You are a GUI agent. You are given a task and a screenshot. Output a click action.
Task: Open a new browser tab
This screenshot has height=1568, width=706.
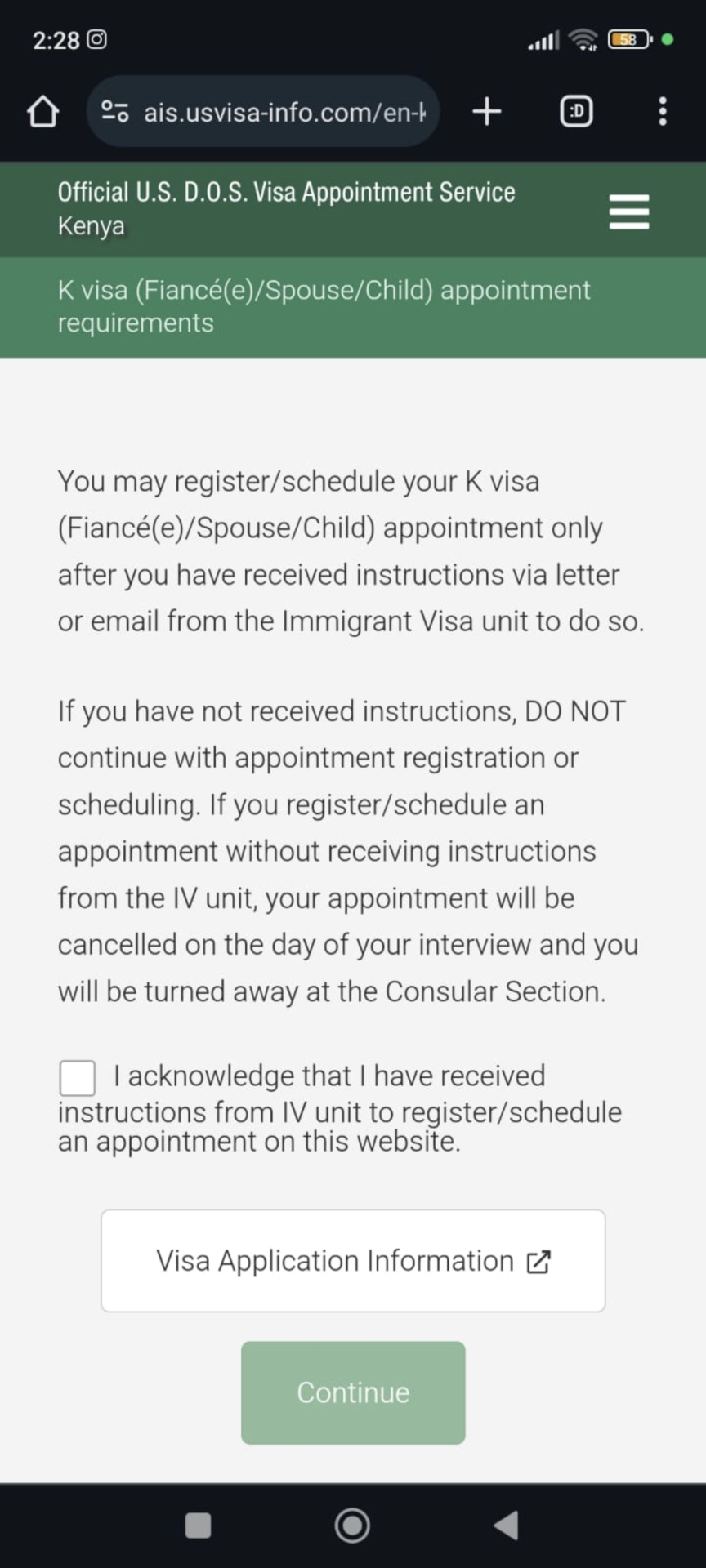pyautogui.click(x=486, y=111)
